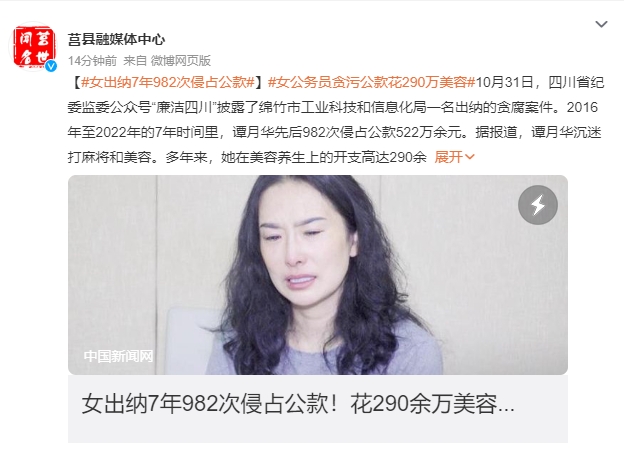Open the post options chevron menu
Screen dimensions: 624x460
pos(600,23)
